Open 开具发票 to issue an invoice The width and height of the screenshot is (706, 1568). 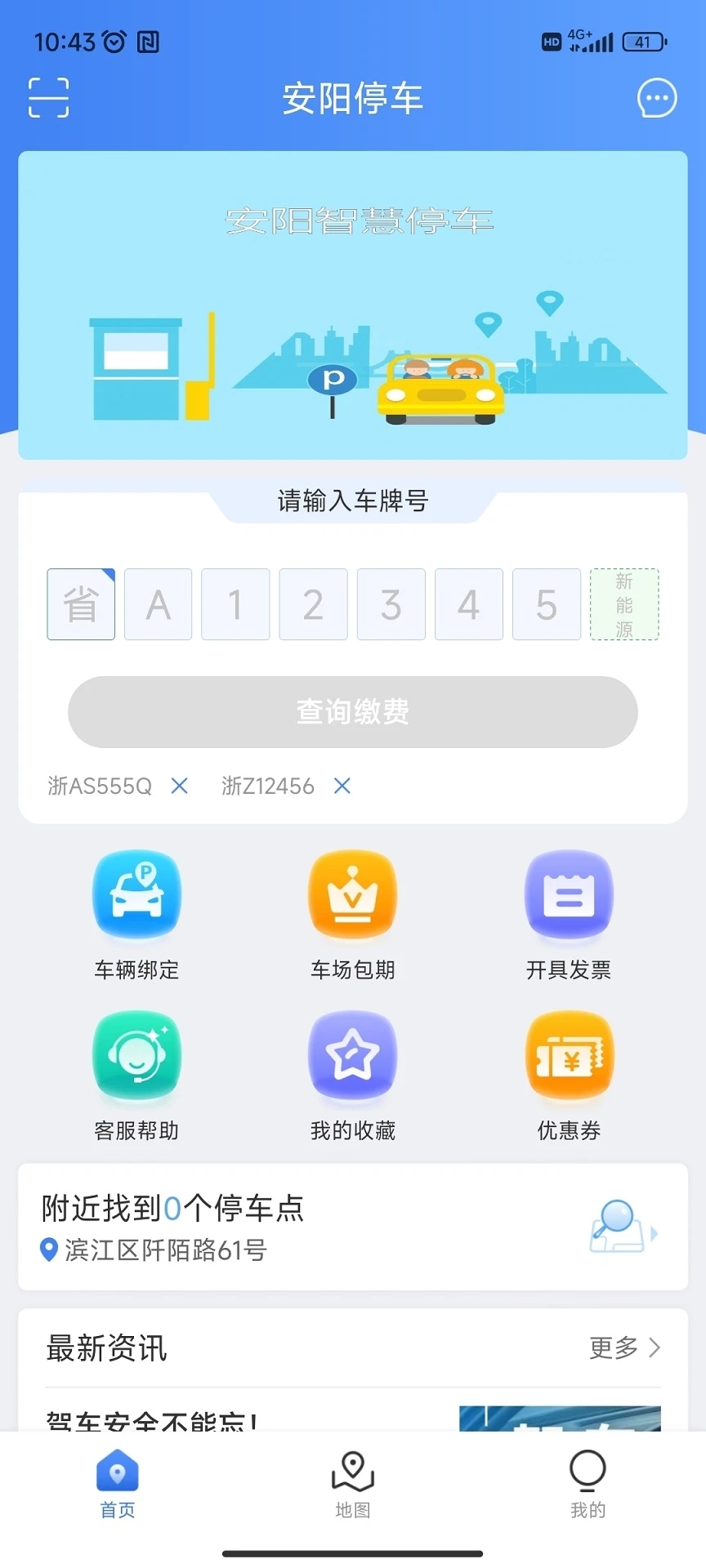pos(569,912)
